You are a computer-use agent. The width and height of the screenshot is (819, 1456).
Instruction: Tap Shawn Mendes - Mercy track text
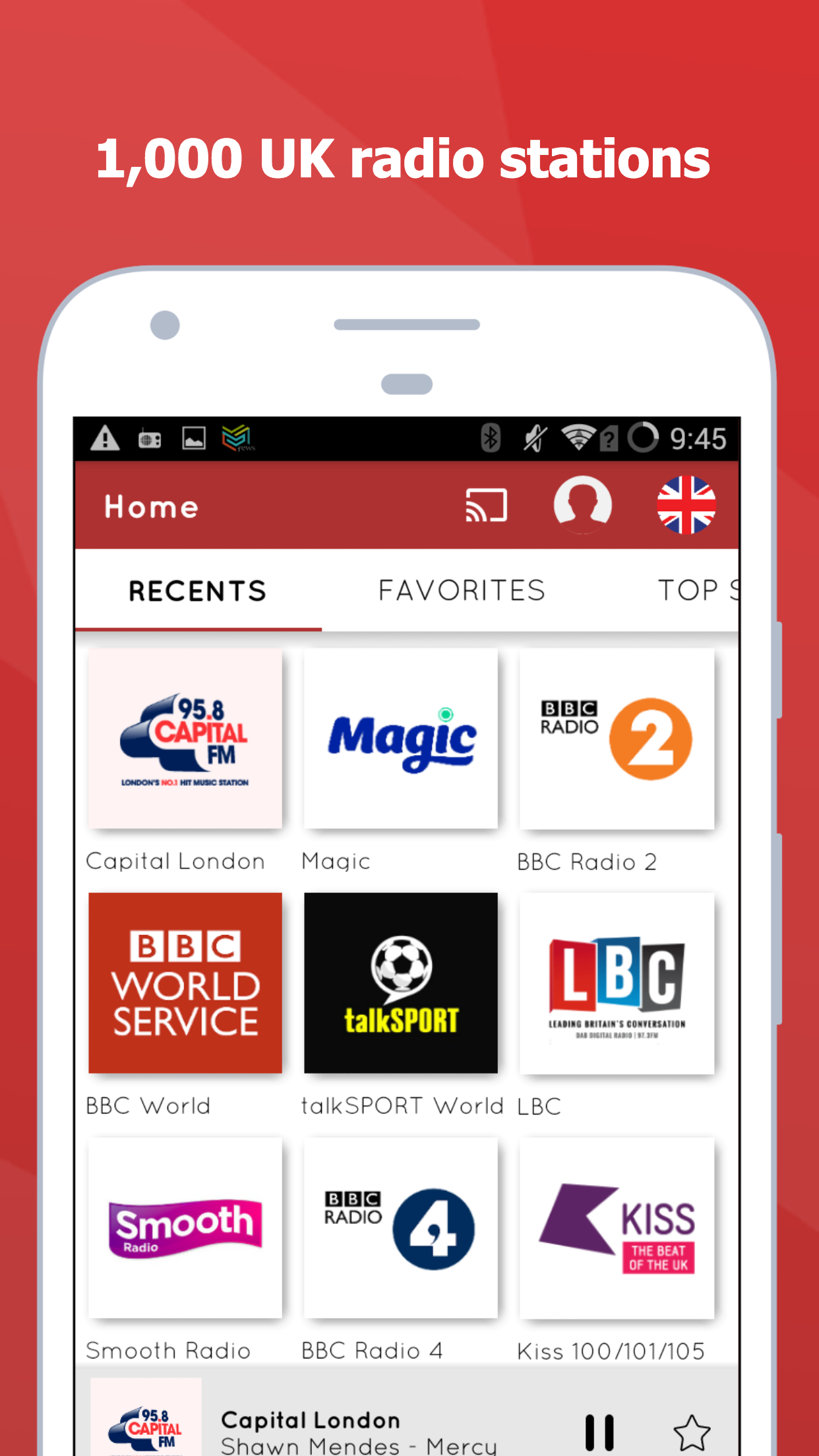359,1444
